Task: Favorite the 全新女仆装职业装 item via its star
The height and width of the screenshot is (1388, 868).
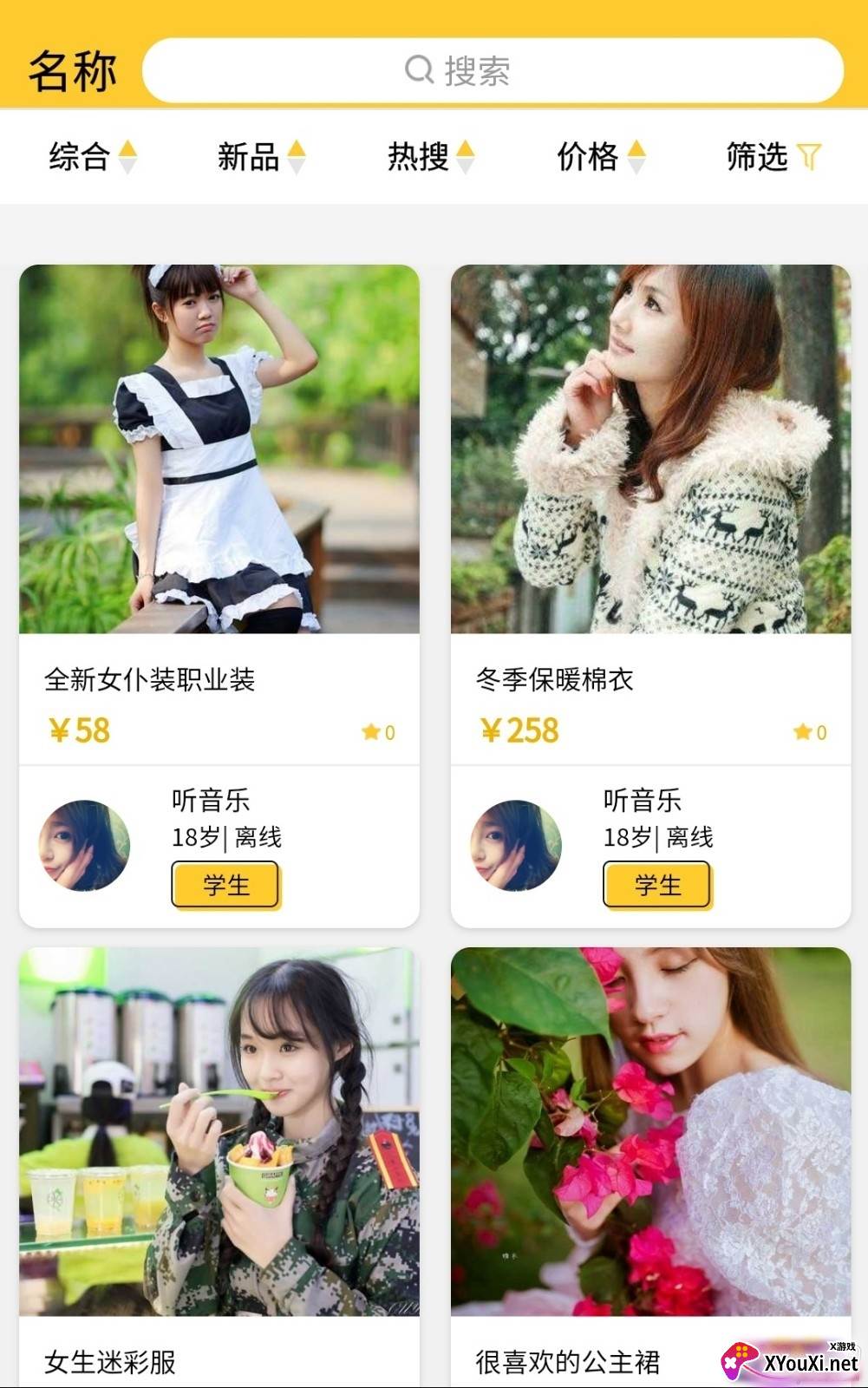Action: coord(372,732)
